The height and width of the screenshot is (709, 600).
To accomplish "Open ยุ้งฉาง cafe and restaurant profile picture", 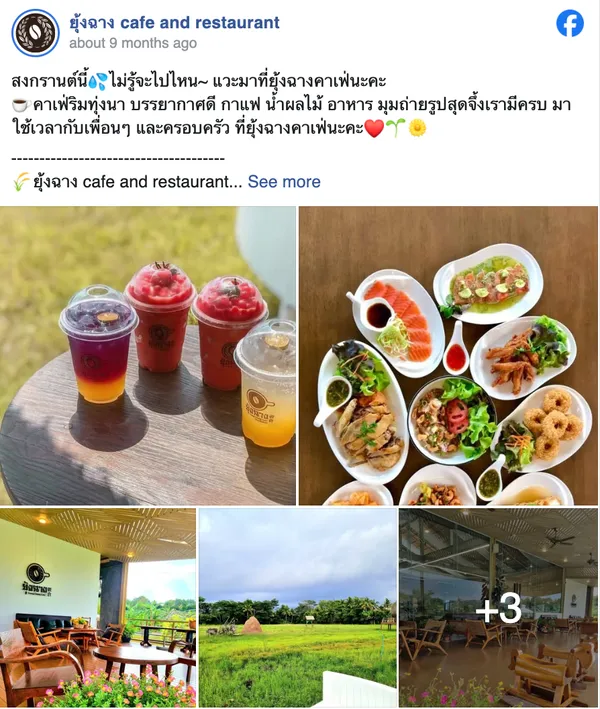I will [x=35, y=33].
